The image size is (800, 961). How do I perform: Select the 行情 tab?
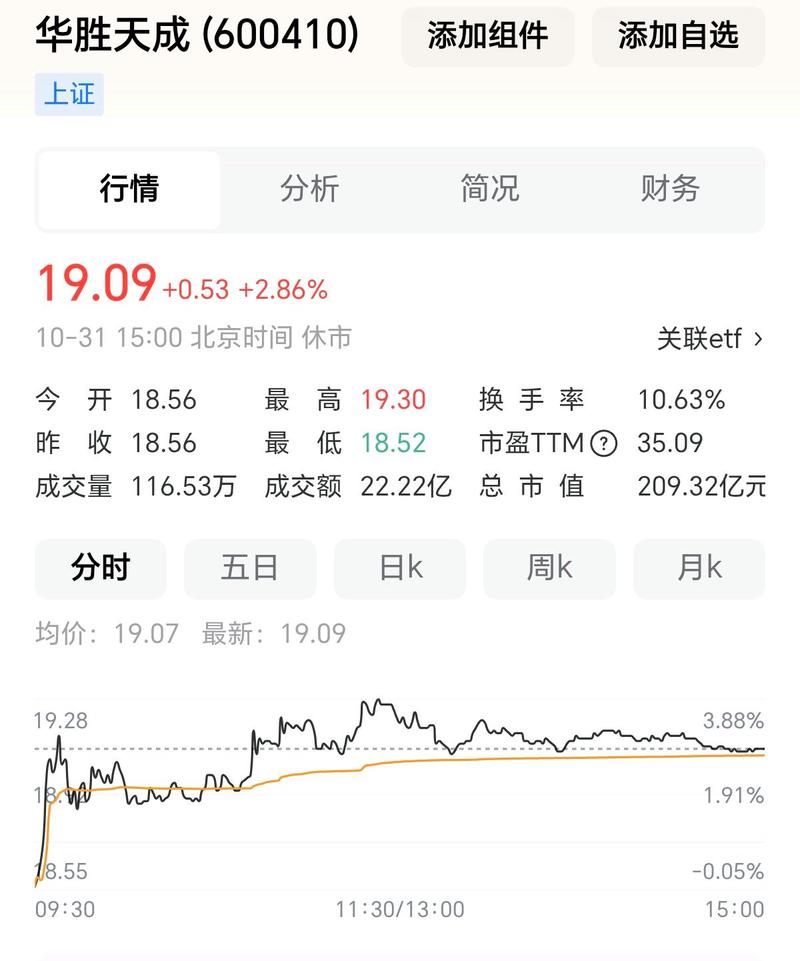[129, 189]
